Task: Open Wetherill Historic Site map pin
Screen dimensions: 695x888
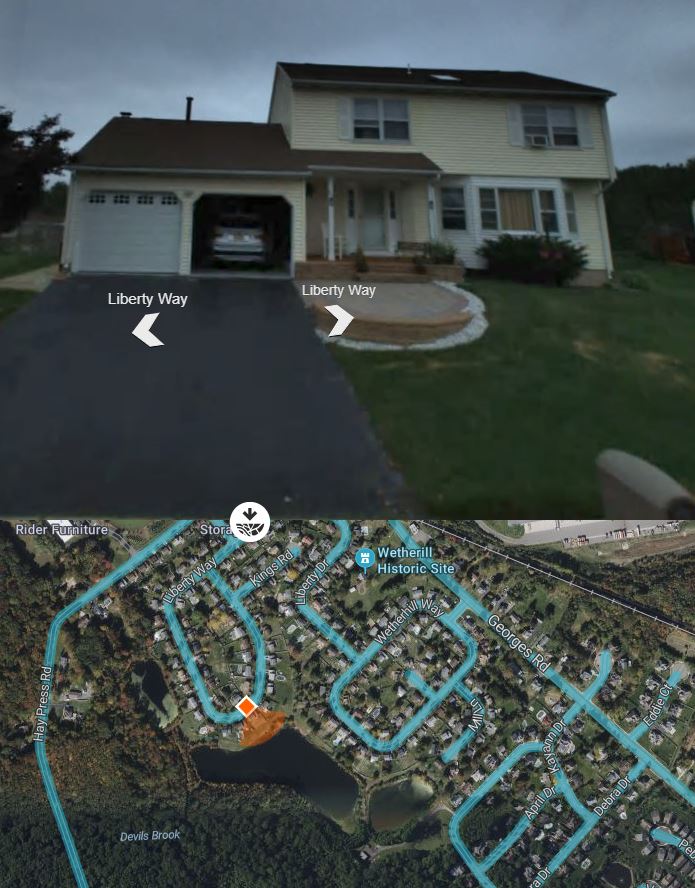Action: (365, 556)
